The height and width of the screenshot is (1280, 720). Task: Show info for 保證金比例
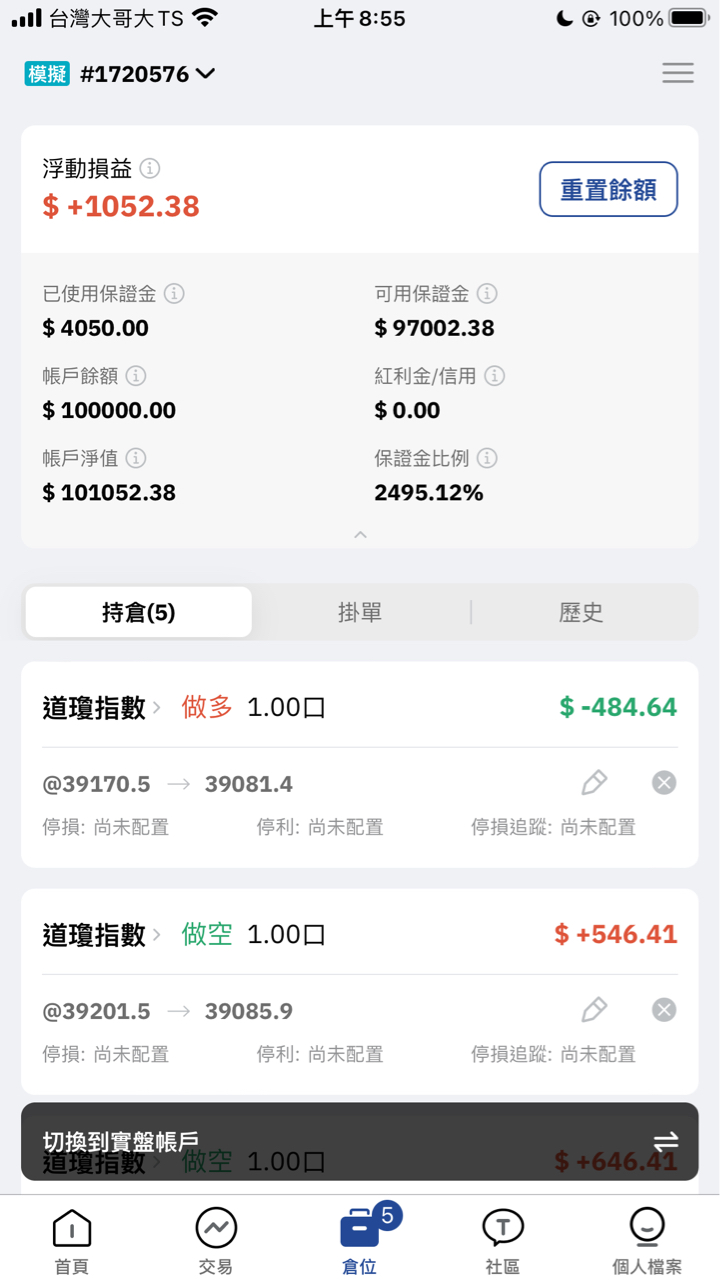(x=487, y=458)
